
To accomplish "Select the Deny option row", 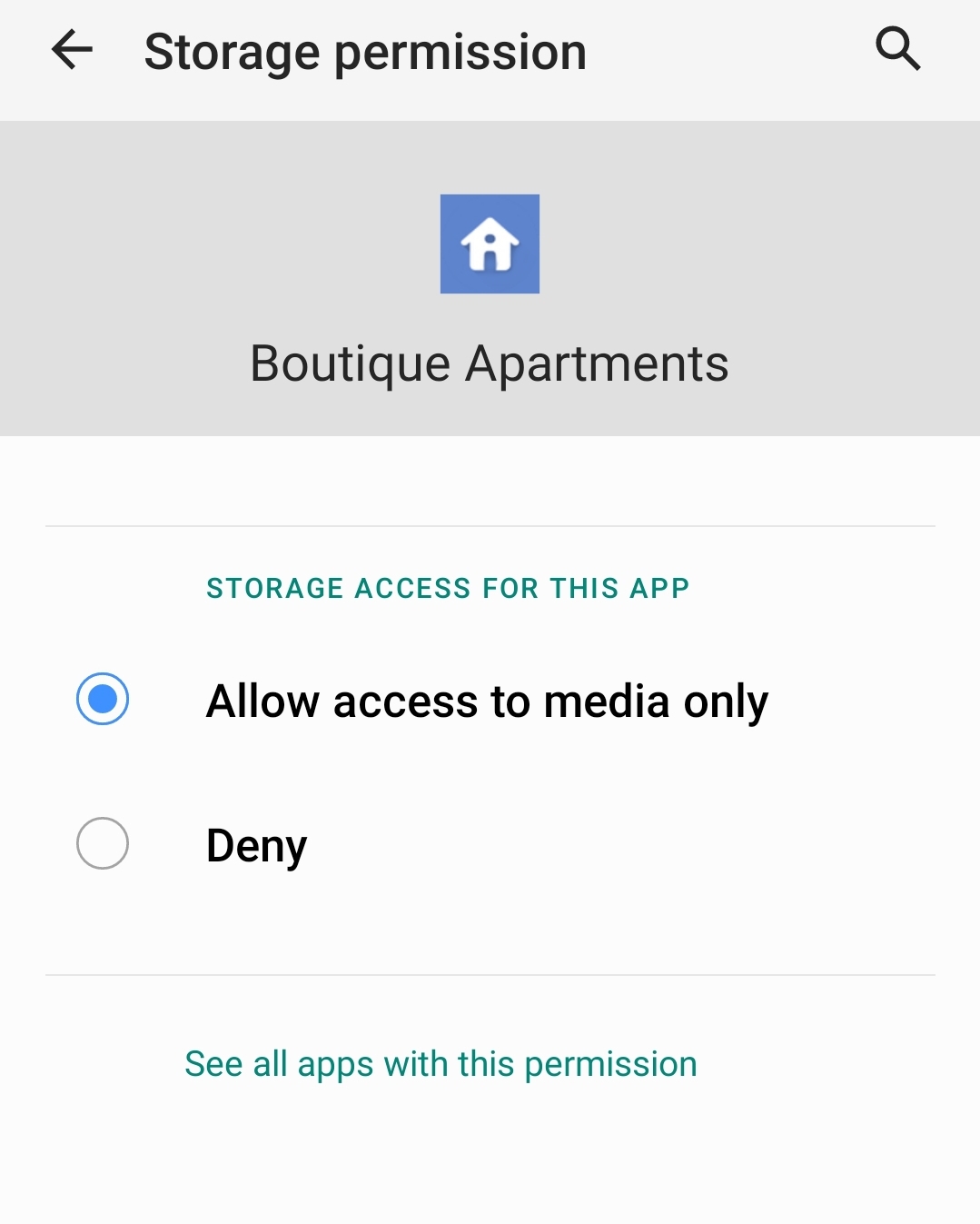I will (255, 844).
